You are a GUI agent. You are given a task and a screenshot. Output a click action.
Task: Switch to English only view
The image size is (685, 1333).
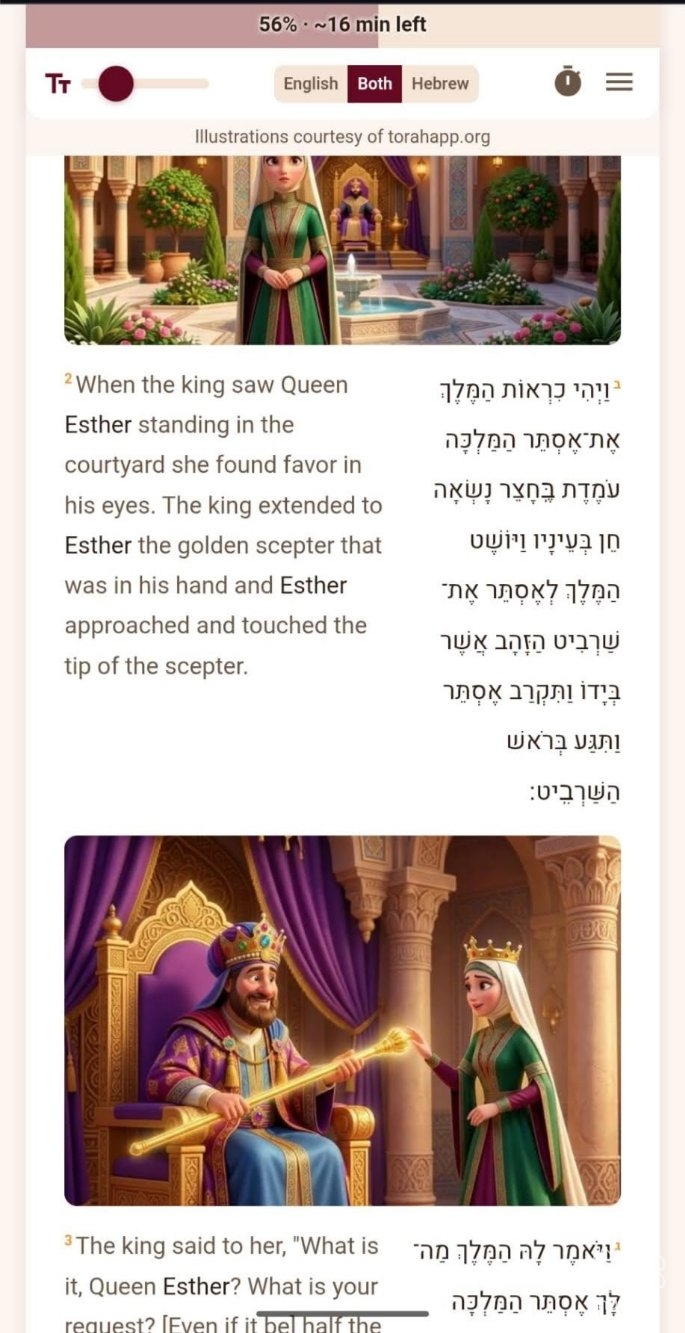click(x=311, y=84)
